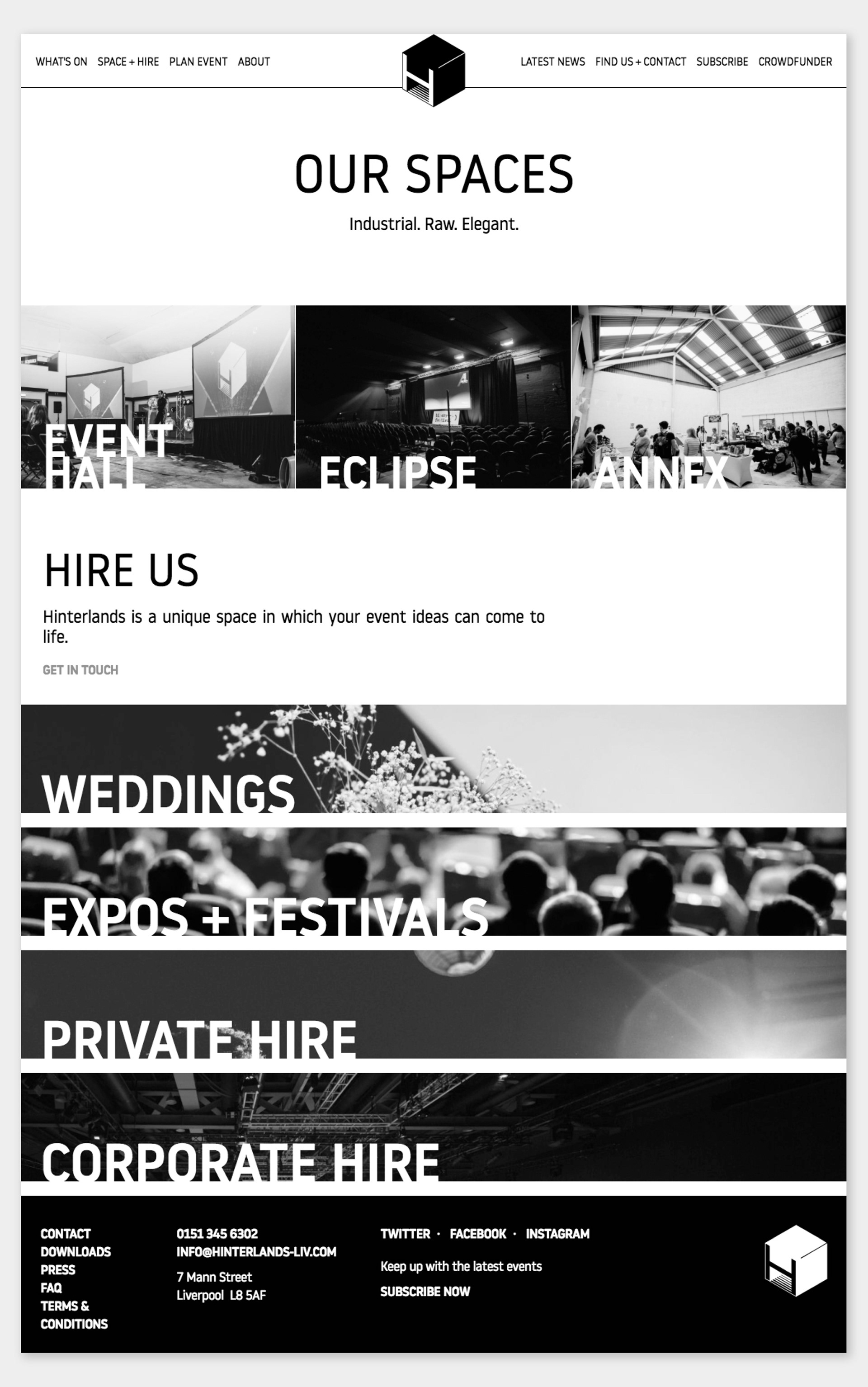Open the Private Hire banner
The image size is (868, 1387).
tap(434, 1004)
